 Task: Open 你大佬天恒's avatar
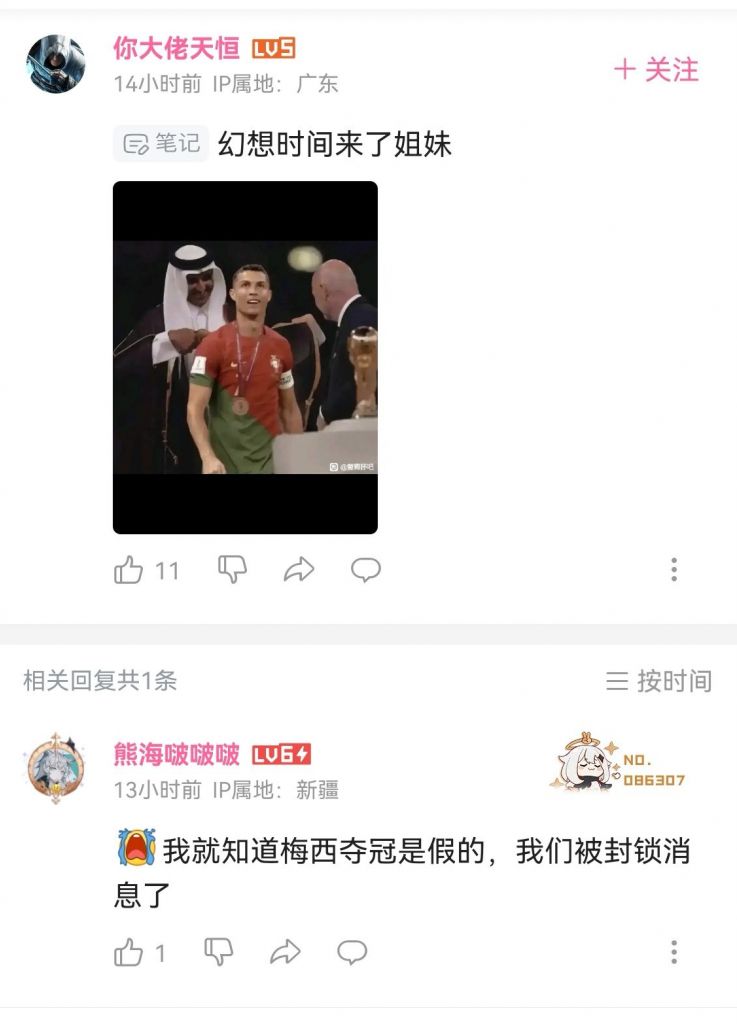pyautogui.click(x=52, y=60)
